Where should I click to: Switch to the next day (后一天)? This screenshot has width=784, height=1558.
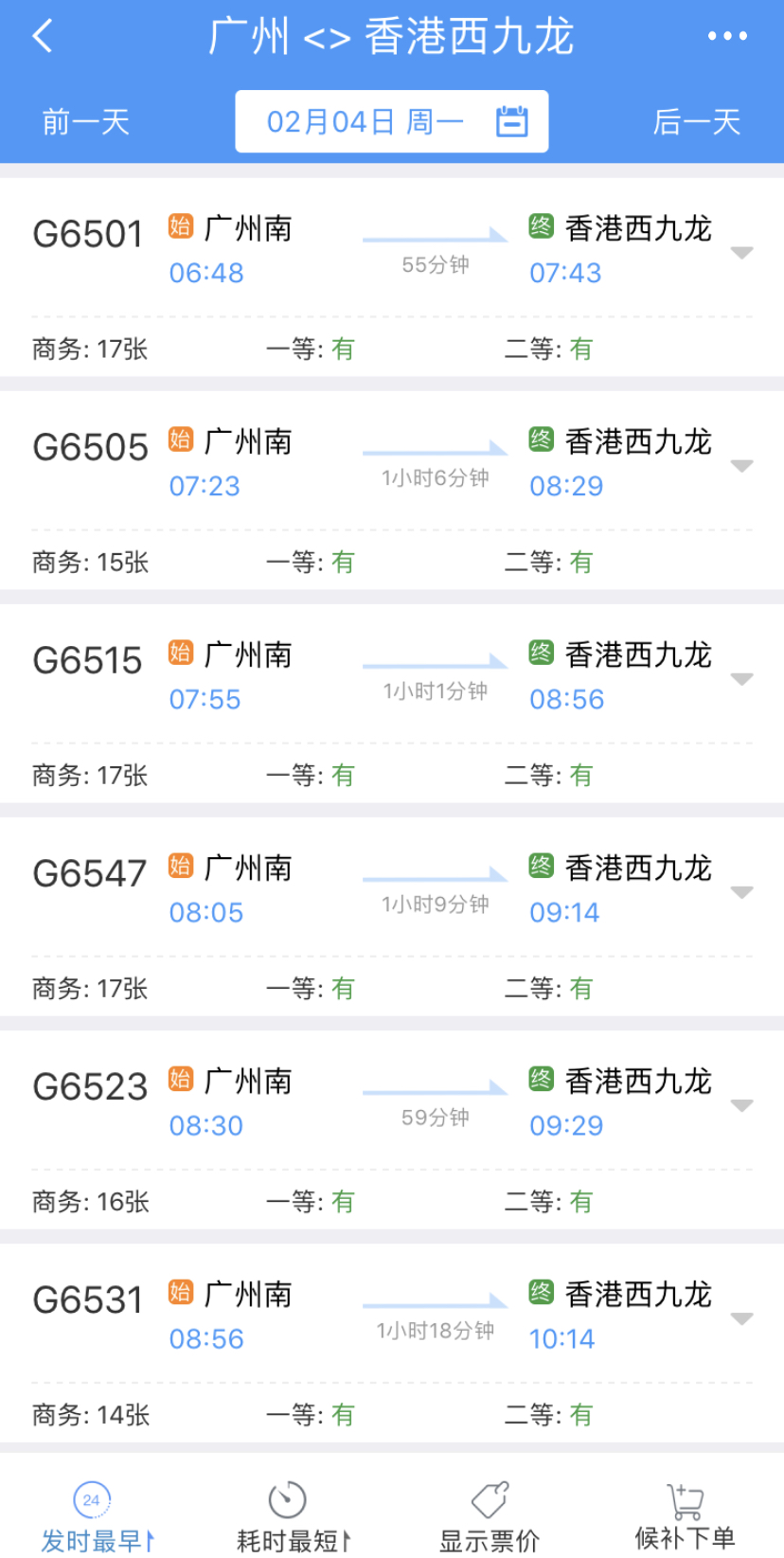pos(696,122)
